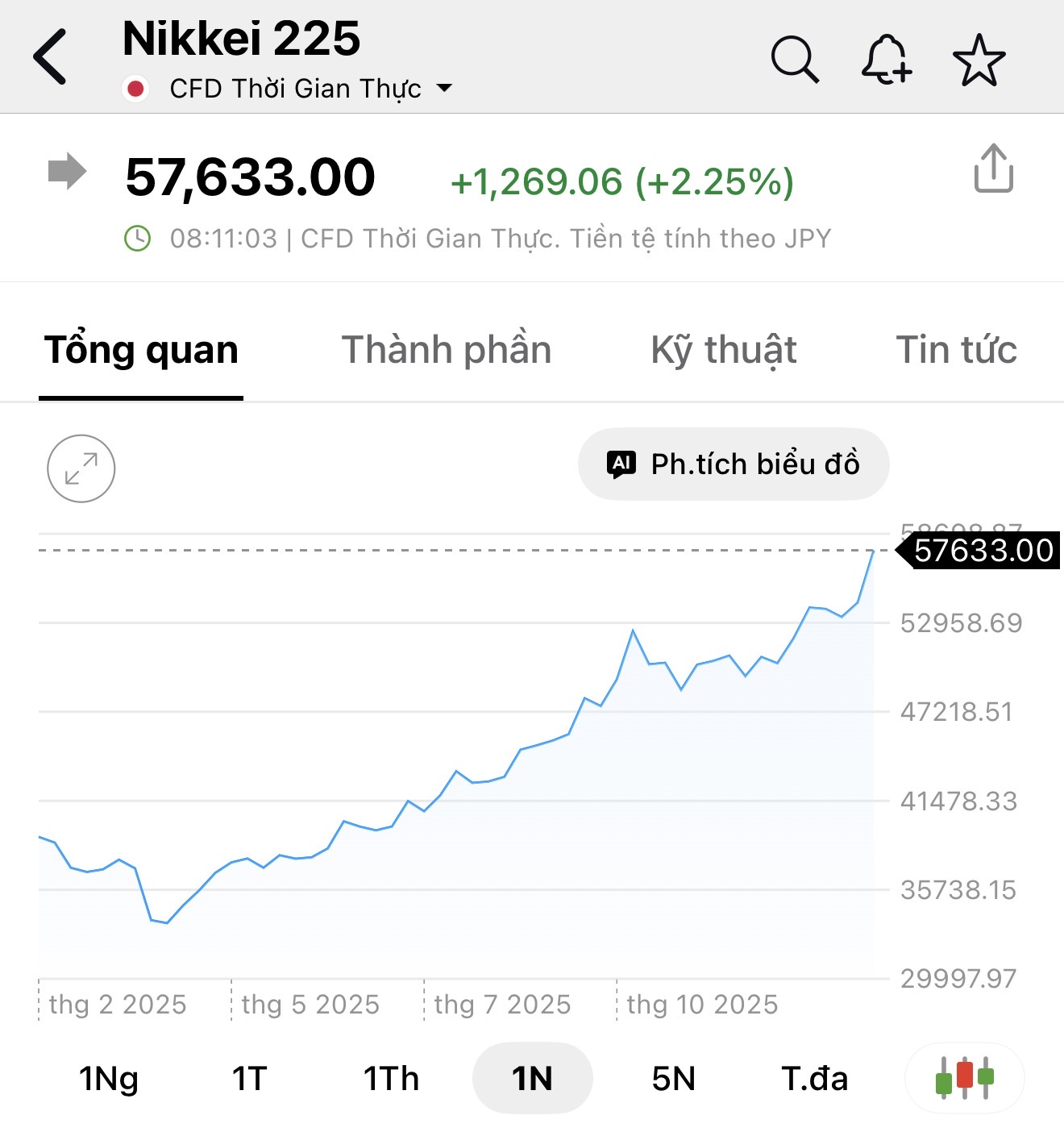
Task: Select the 1Ng chart range
Action: pos(109,1078)
